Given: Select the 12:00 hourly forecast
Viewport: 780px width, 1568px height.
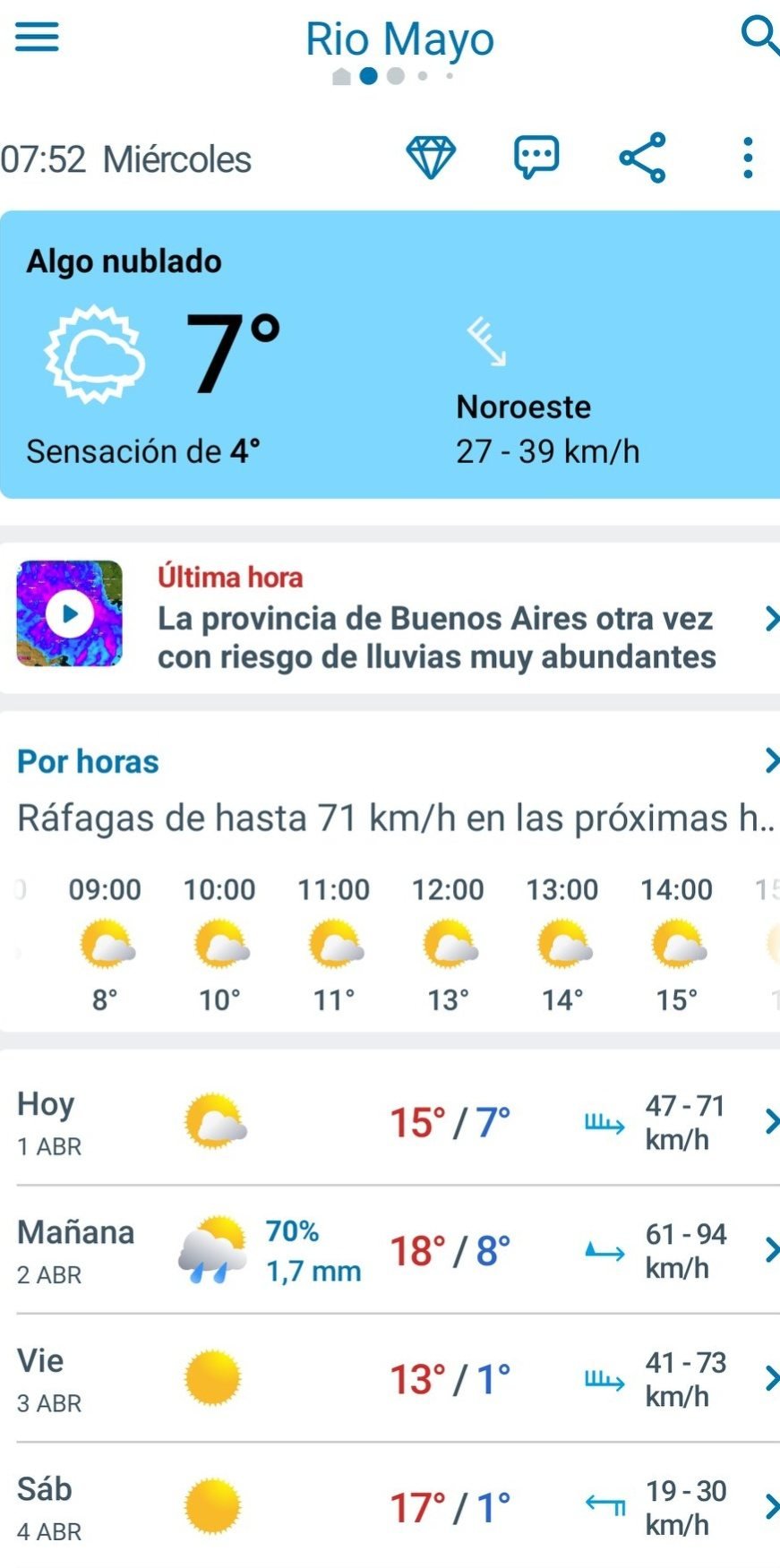Looking at the screenshot, I should 448,945.
